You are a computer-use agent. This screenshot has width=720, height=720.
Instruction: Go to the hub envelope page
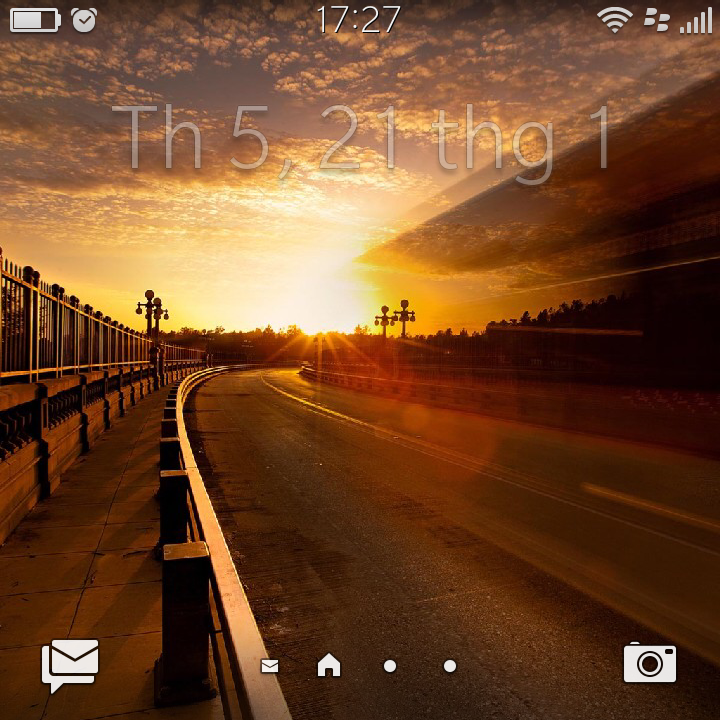[269, 666]
